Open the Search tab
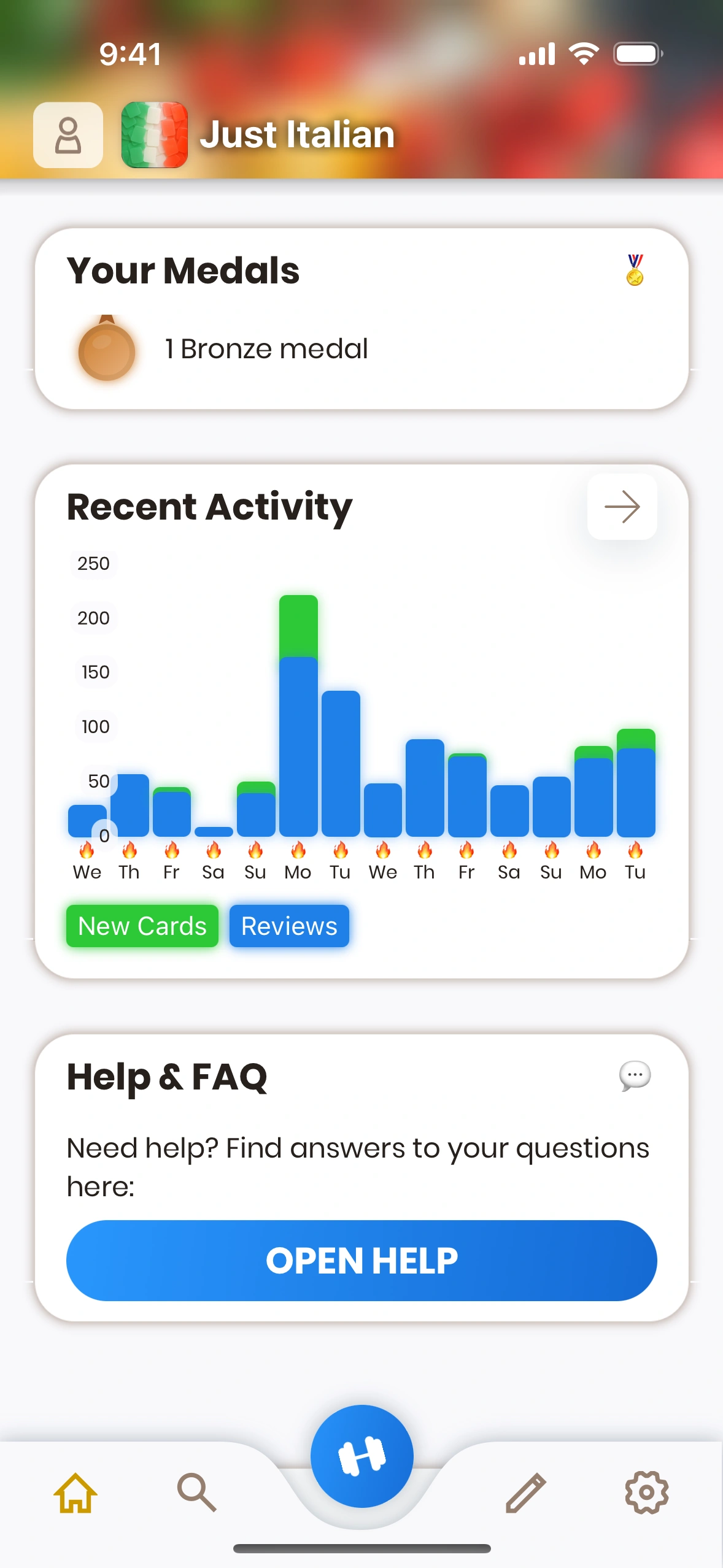The image size is (723, 1568). point(196,1493)
